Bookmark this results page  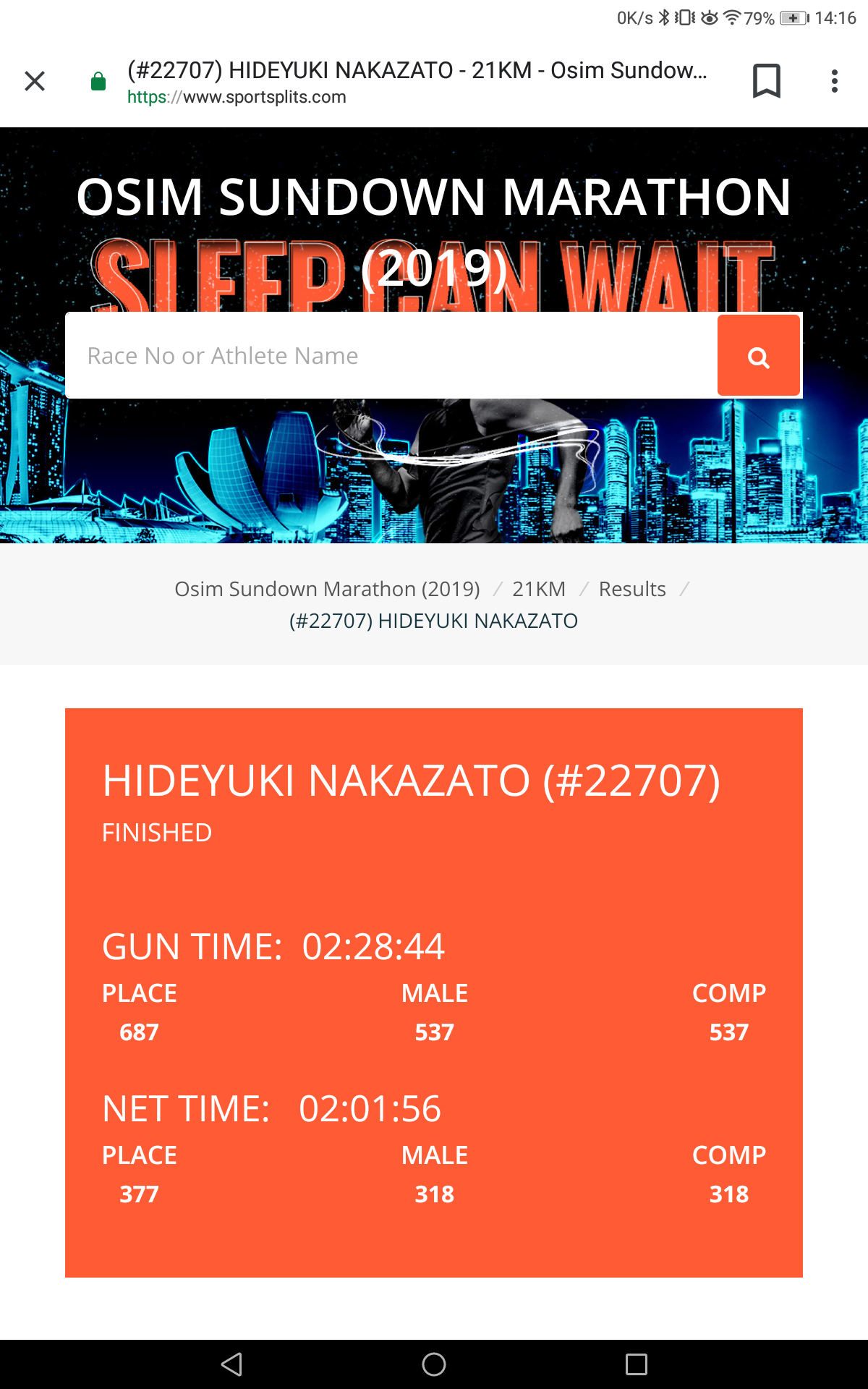[767, 81]
